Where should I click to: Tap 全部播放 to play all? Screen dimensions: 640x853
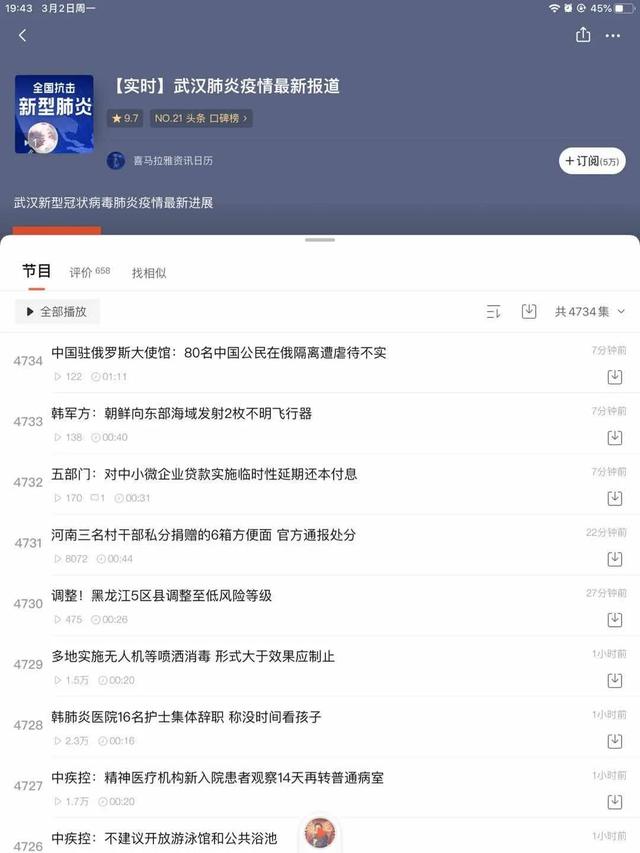[57, 312]
